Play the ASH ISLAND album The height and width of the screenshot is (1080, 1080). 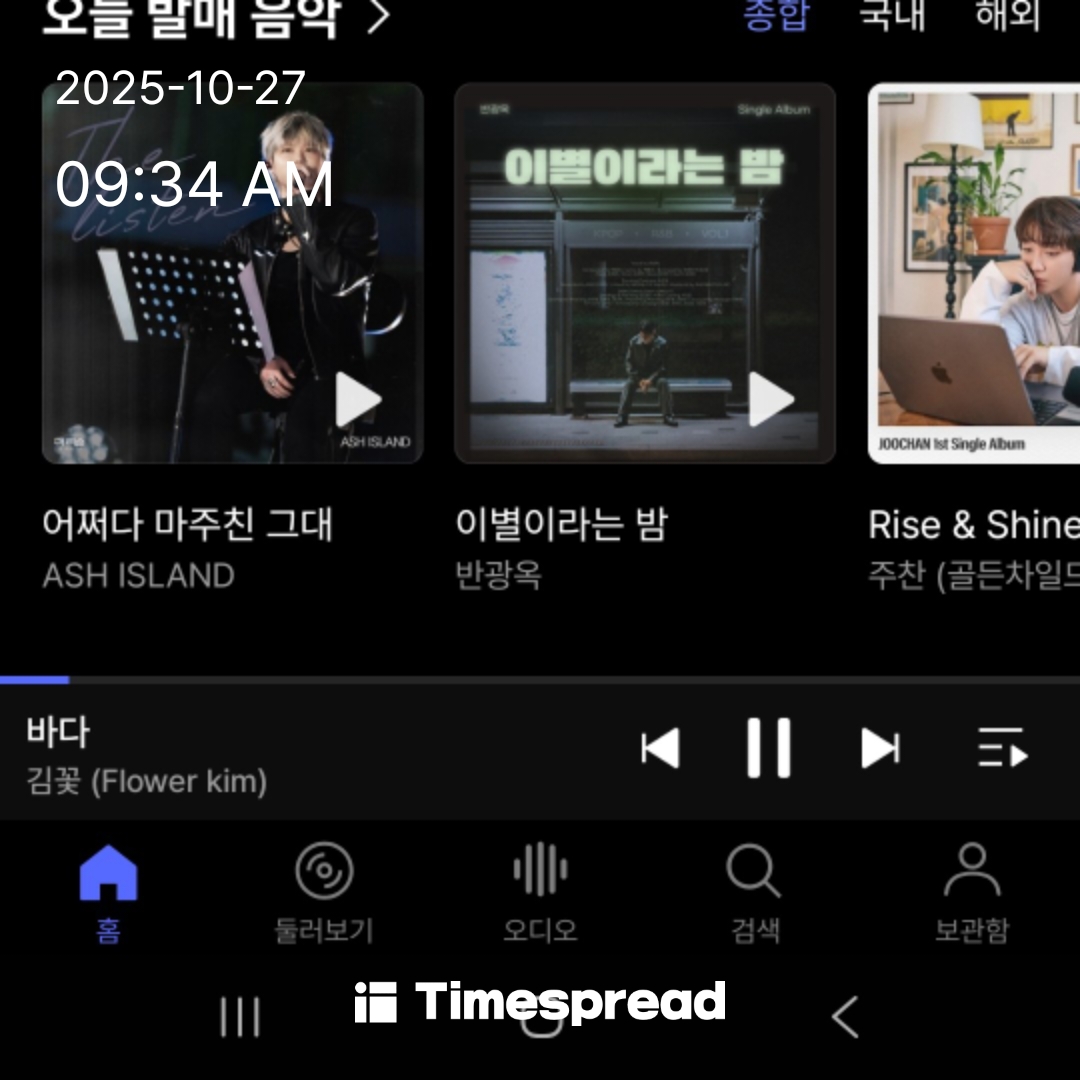click(x=358, y=400)
